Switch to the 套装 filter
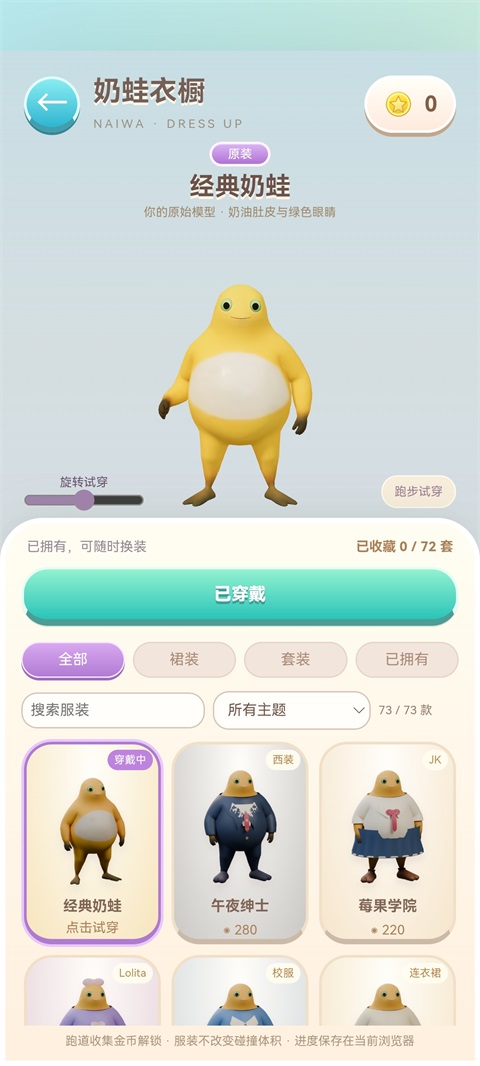 (x=296, y=659)
